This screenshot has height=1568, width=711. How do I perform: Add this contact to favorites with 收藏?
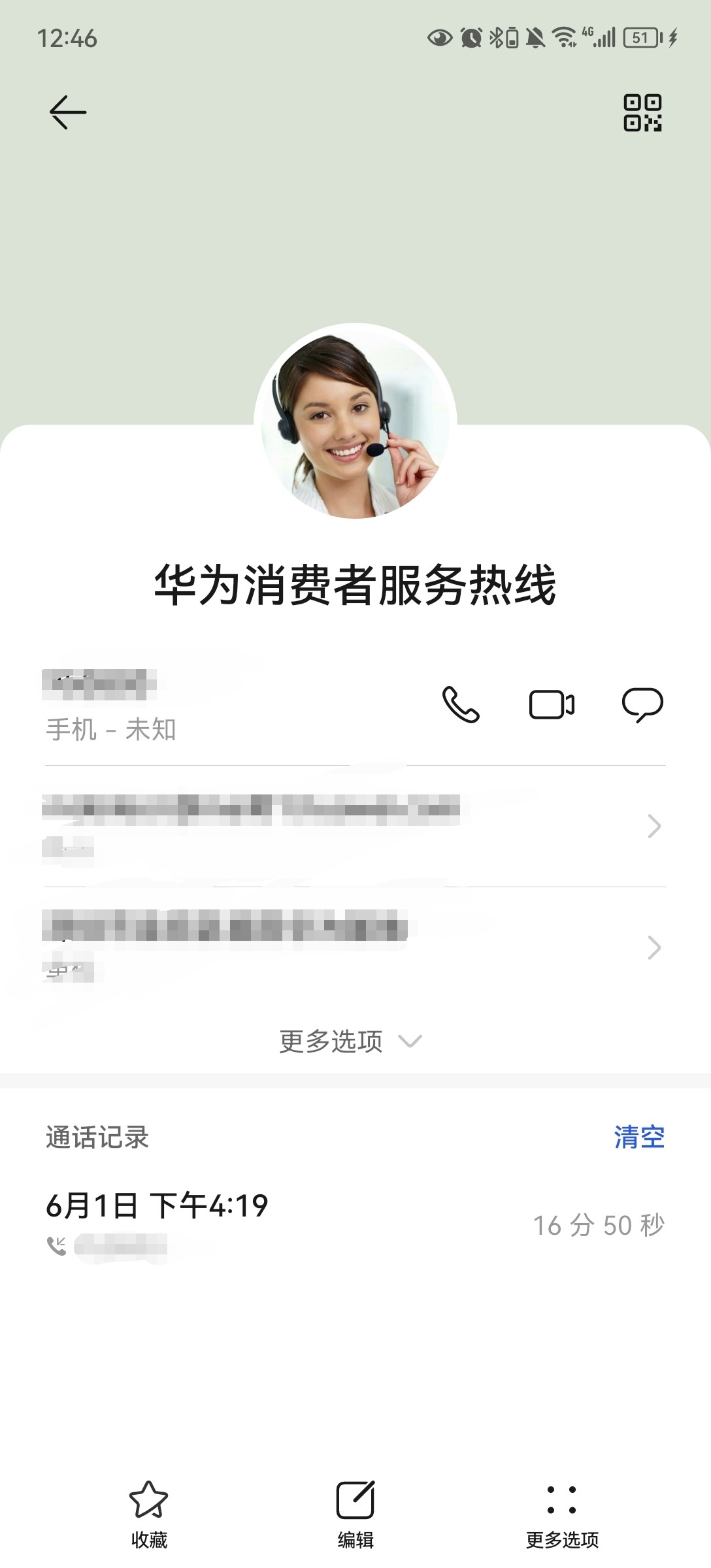pos(149,1514)
